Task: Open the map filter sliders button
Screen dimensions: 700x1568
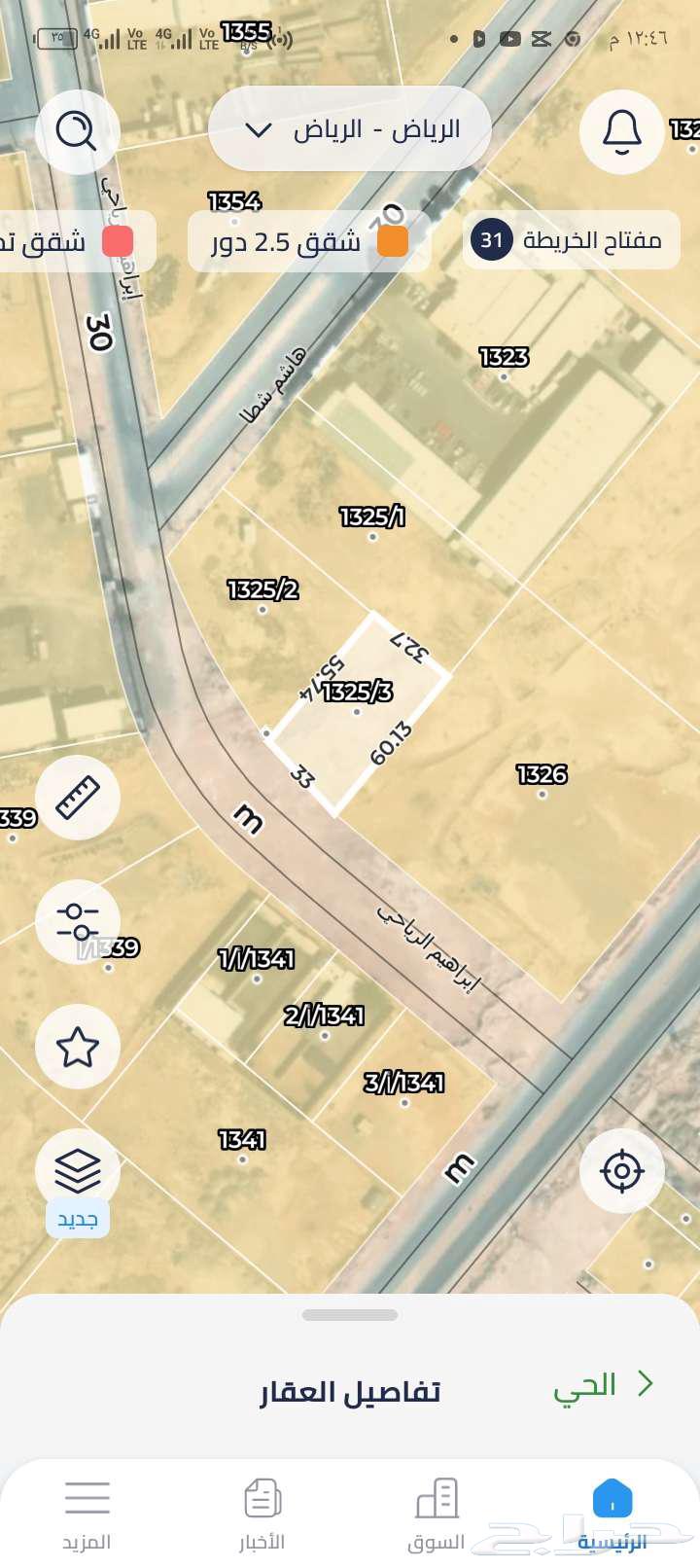Action: 78,921
